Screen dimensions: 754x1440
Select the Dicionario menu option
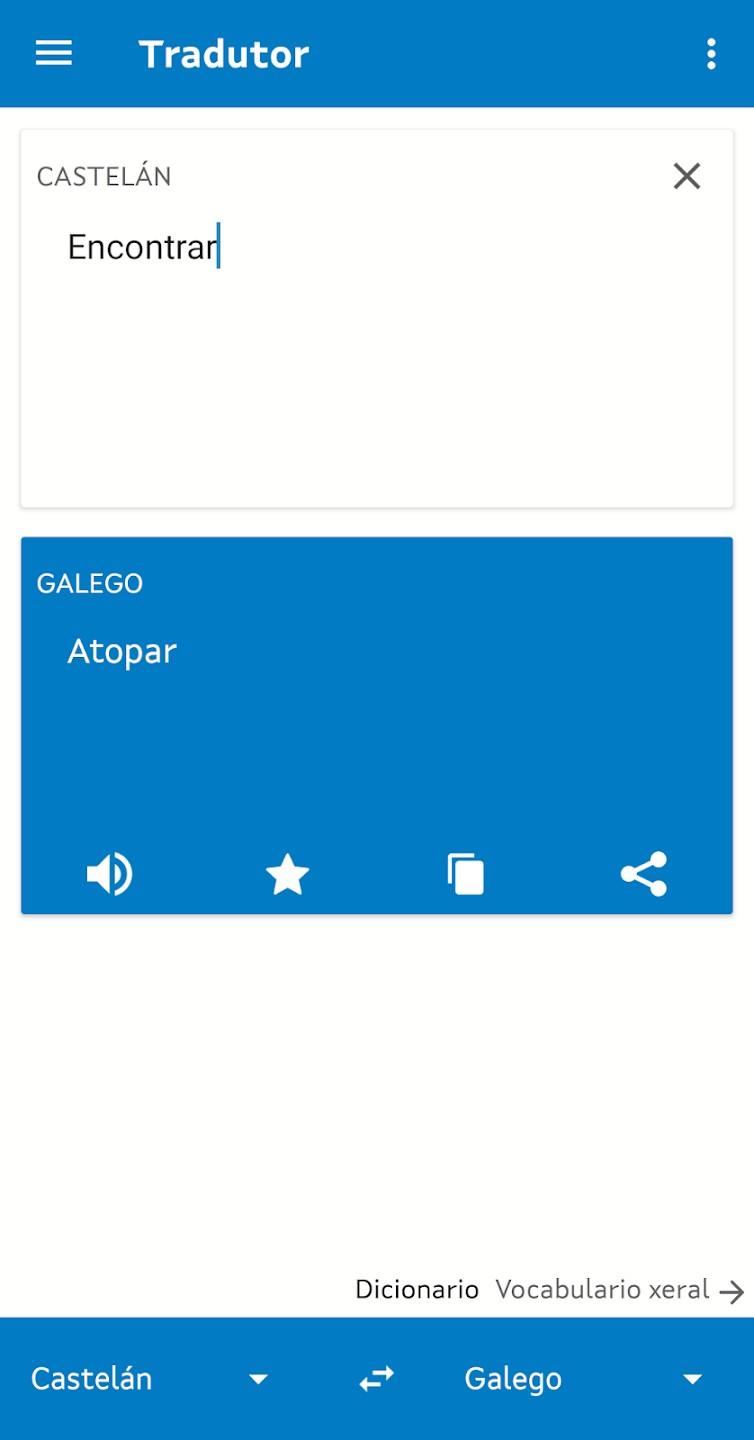click(x=416, y=1289)
